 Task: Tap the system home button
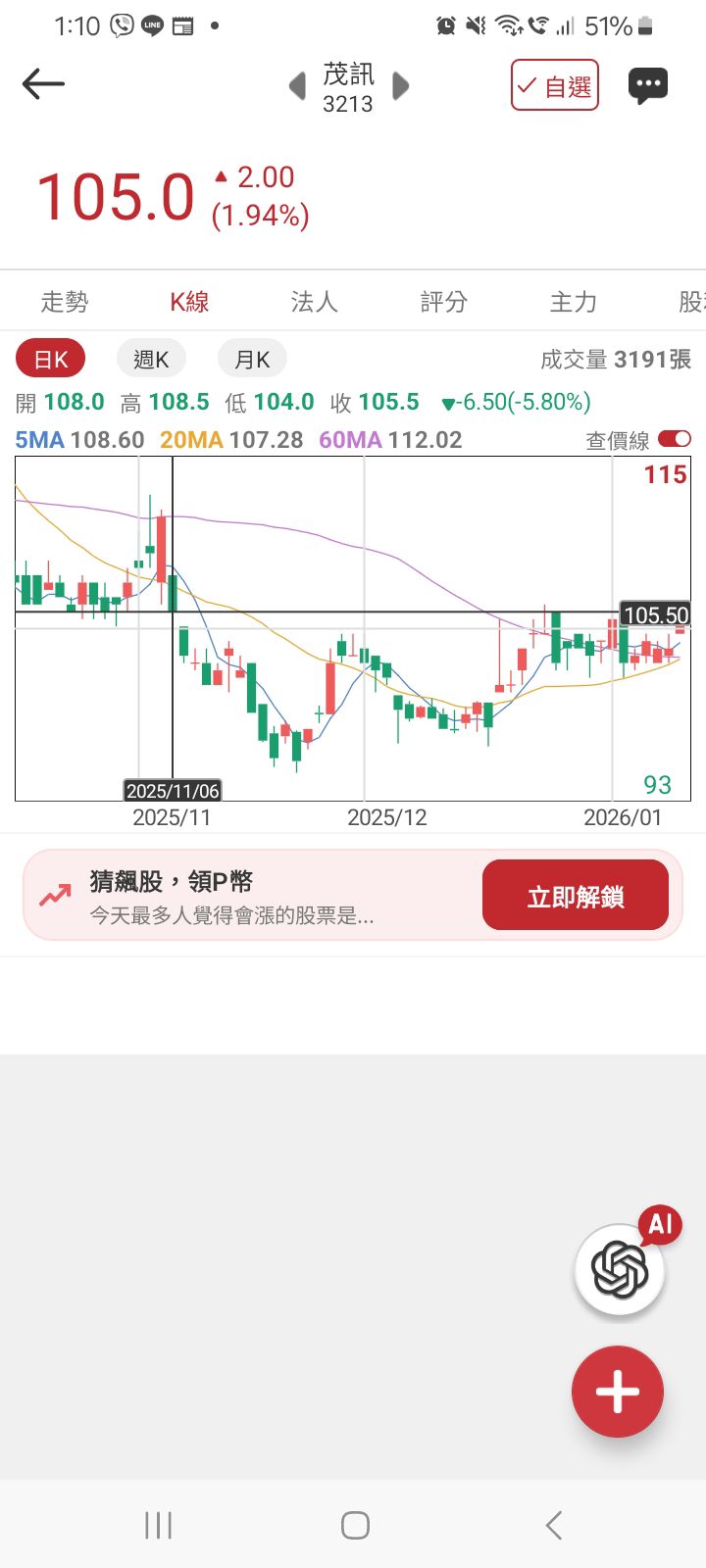(x=355, y=1525)
